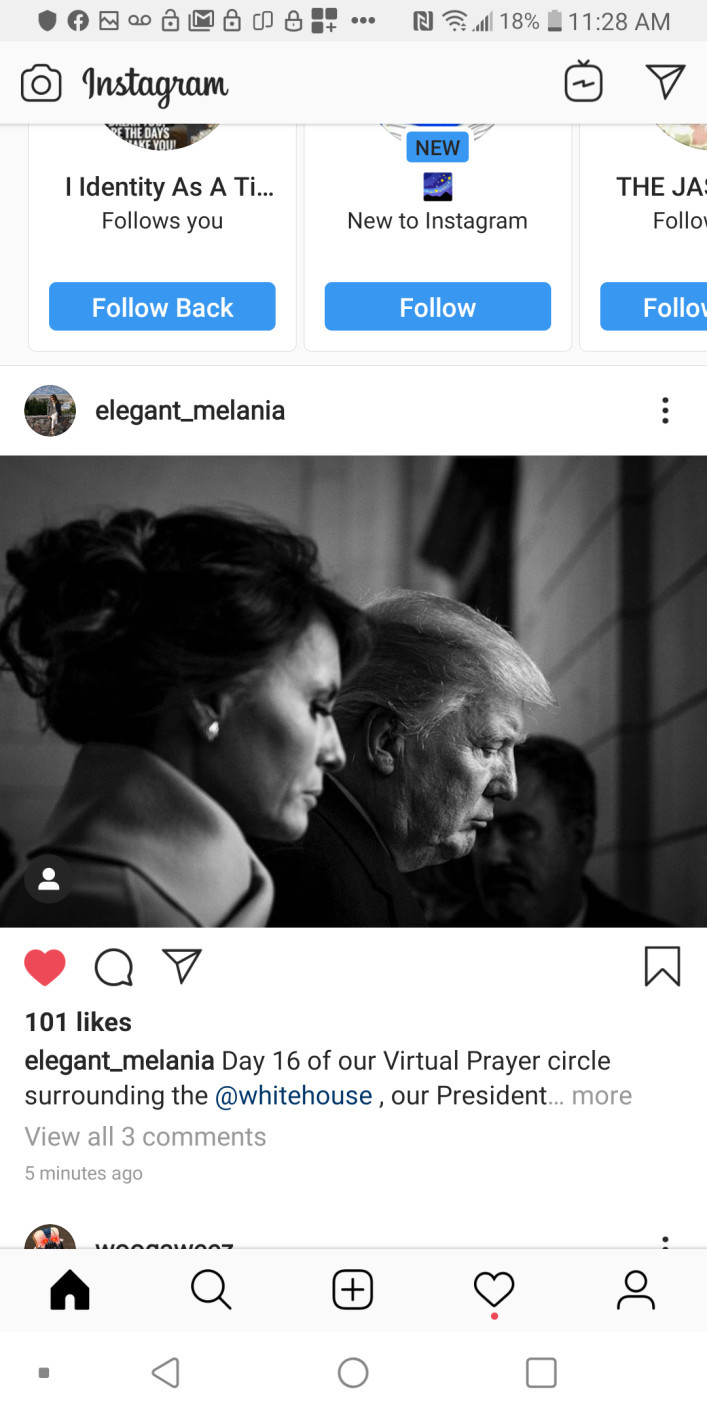
Task: Open the Activity heart tab
Action: 494,1290
